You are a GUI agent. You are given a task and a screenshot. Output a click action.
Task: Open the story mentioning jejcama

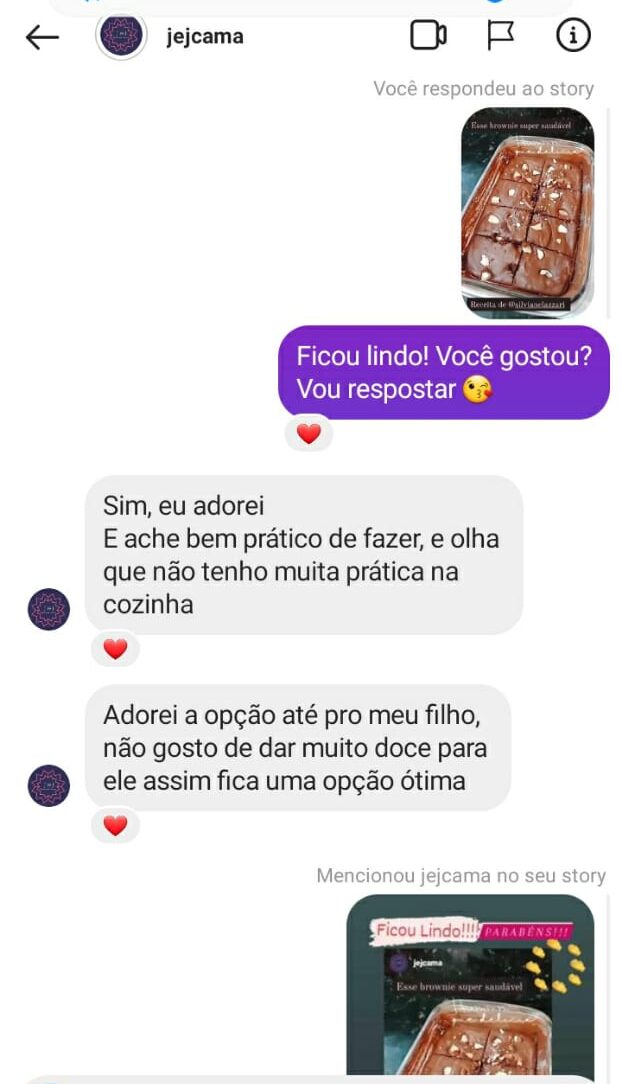pyautogui.click(x=470, y=985)
